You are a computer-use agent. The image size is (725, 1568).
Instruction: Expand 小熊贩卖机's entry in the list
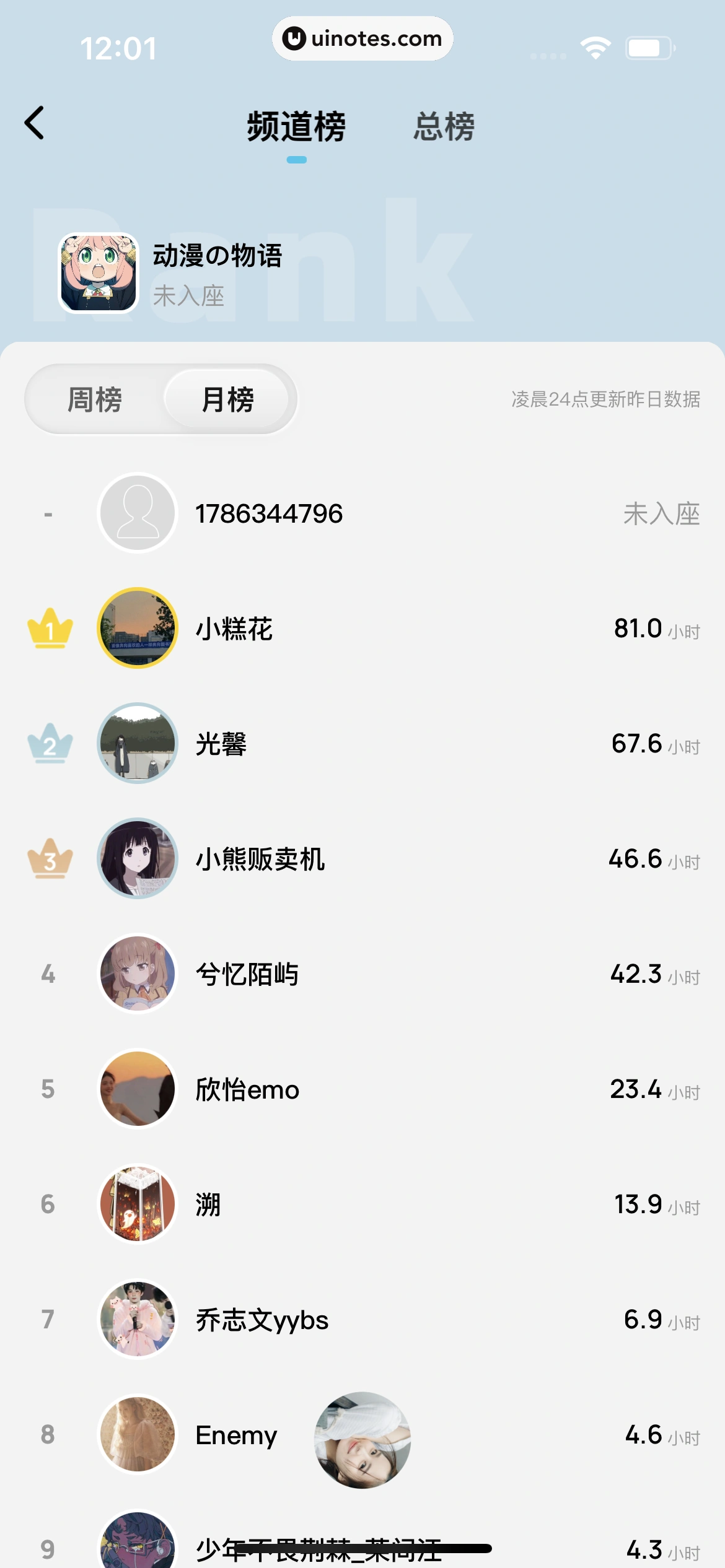(362, 859)
